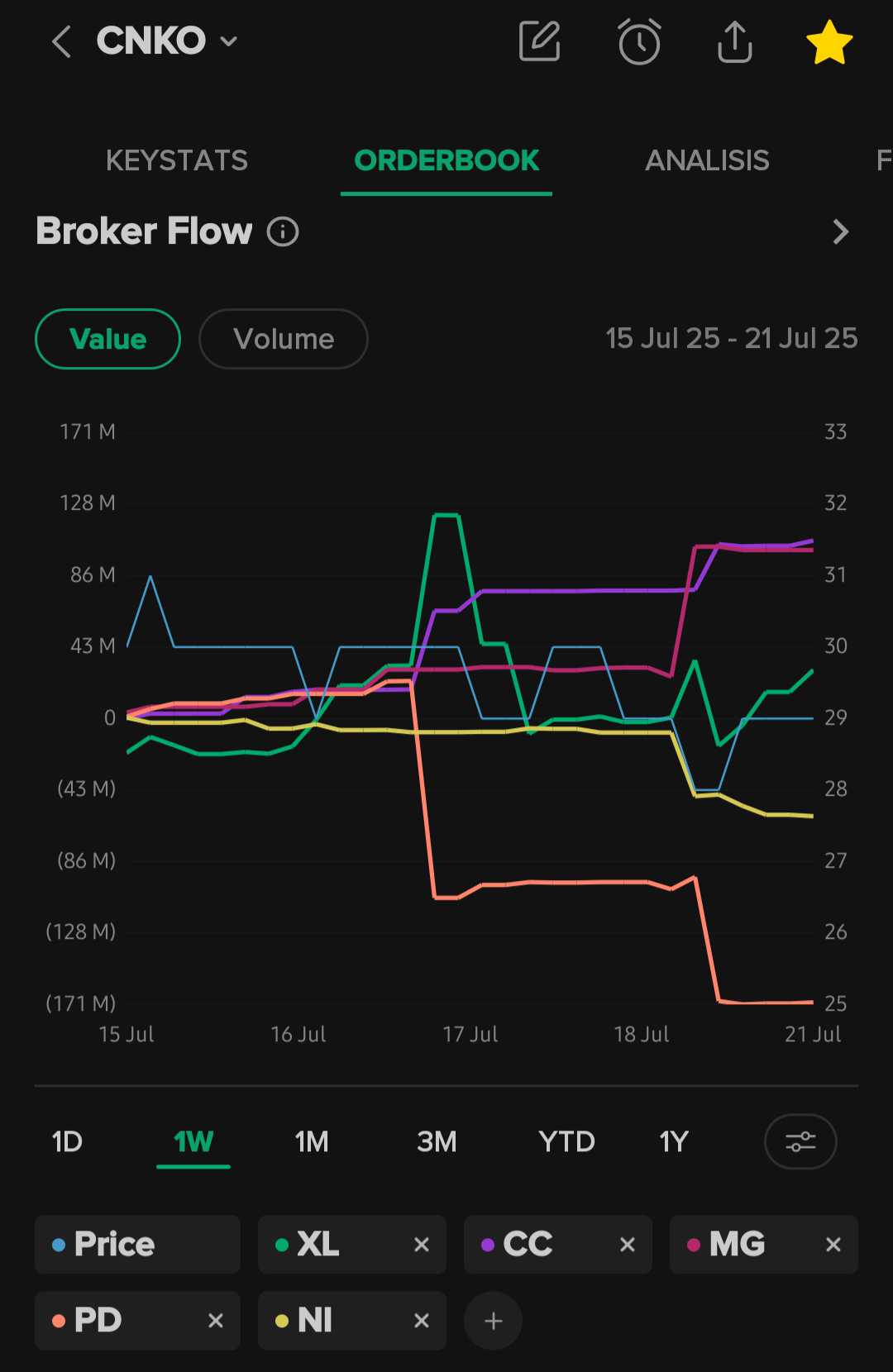Switch to the Keystats tab
The height and width of the screenshot is (1372, 893).
[177, 160]
